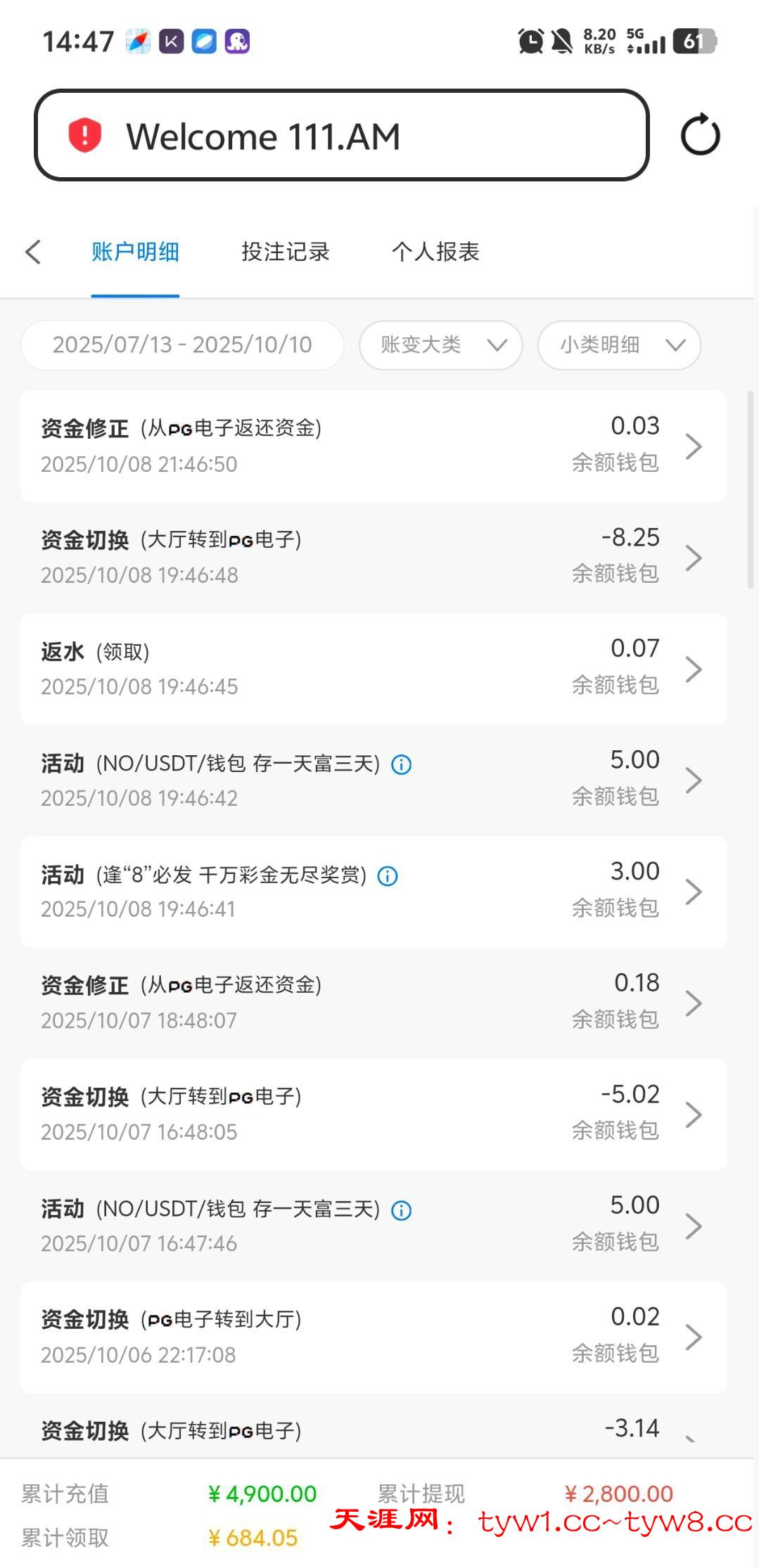Open PG电子转到大厅 entry of 0.02
Screen dimensions: 759x1568
[373, 1336]
